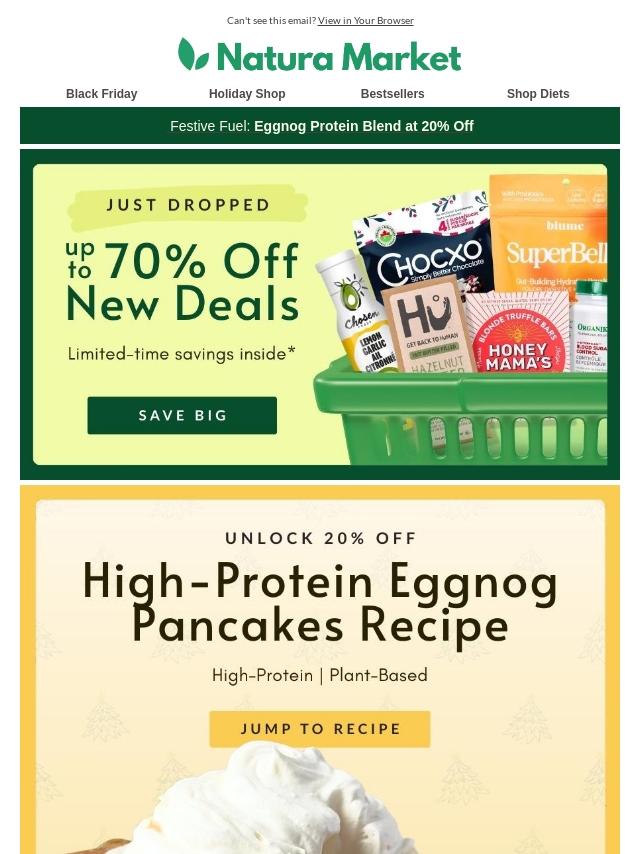Open the Eggnog Protein Blend 20% Off banner

tap(320, 126)
